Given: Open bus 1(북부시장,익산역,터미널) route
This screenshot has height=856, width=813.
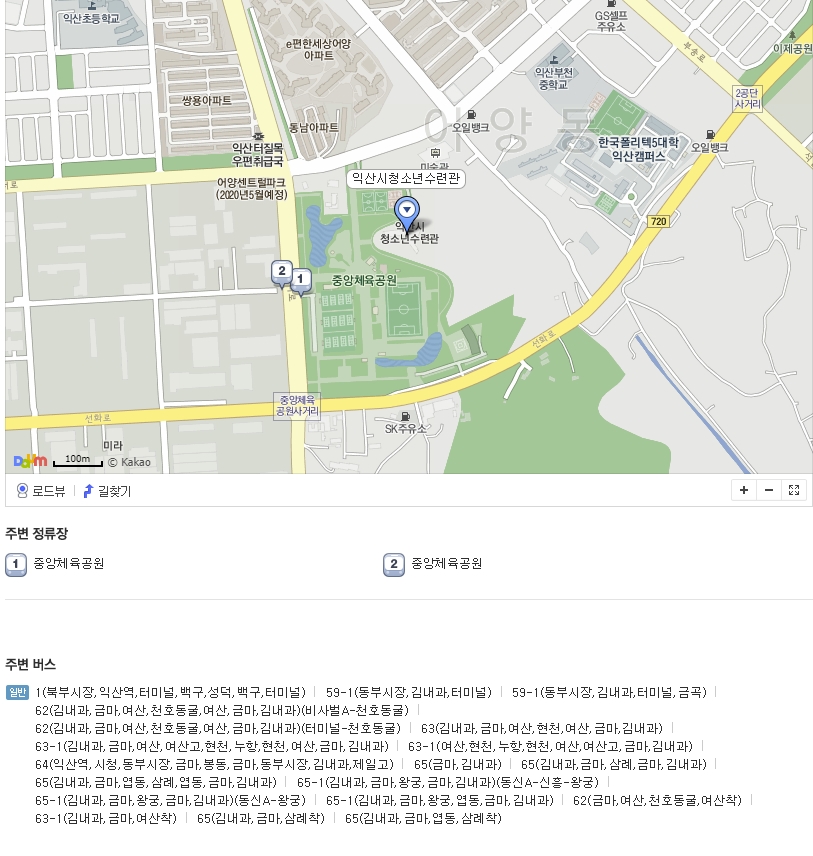Looking at the screenshot, I should pos(170,692).
